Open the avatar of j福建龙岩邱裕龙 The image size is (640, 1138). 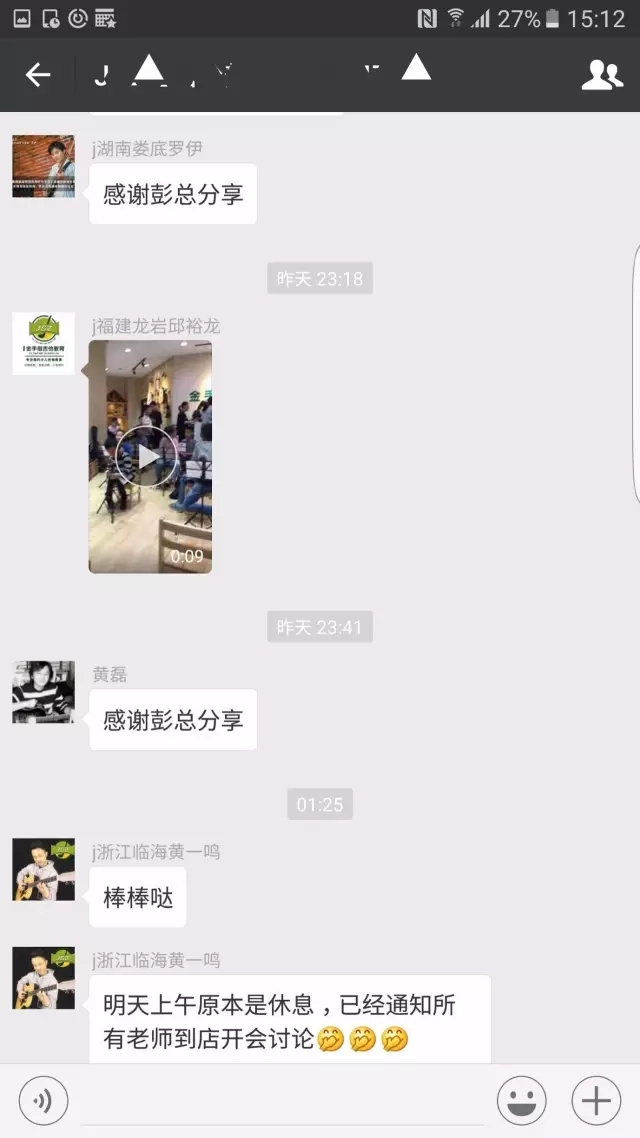(43, 344)
